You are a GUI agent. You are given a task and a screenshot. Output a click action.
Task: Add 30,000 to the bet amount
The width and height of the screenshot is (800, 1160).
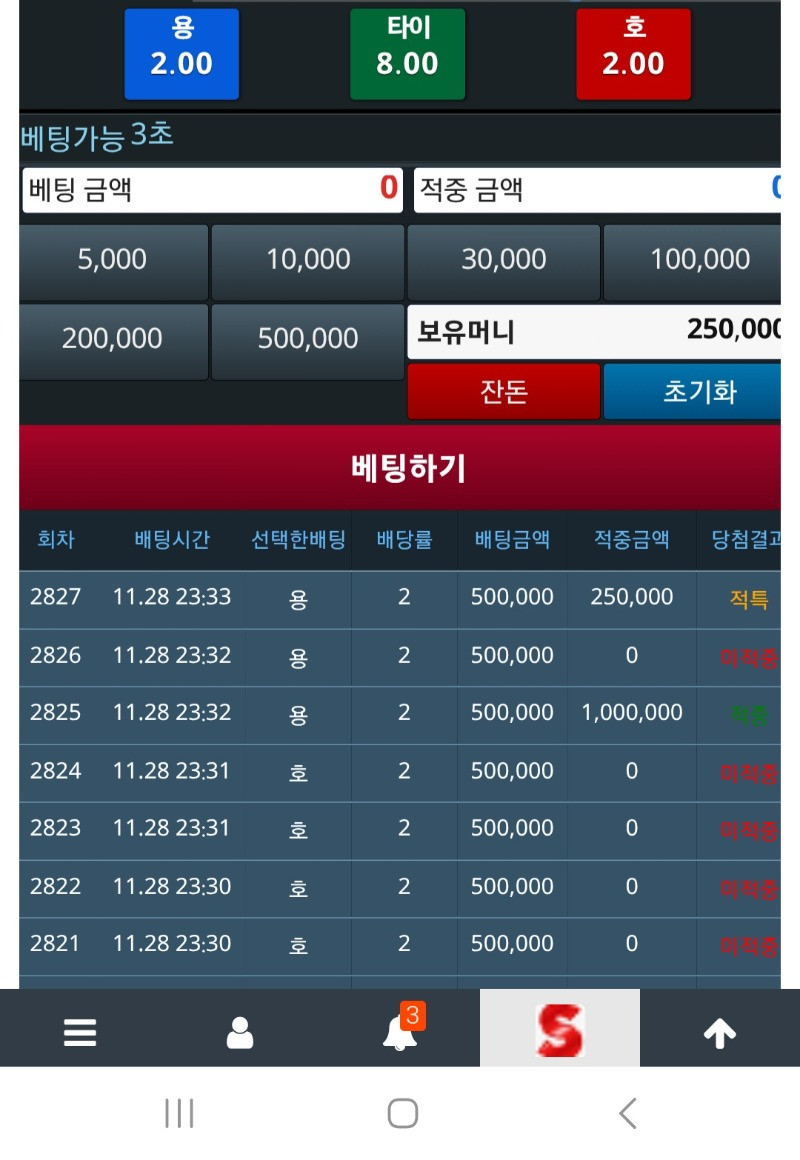503,260
